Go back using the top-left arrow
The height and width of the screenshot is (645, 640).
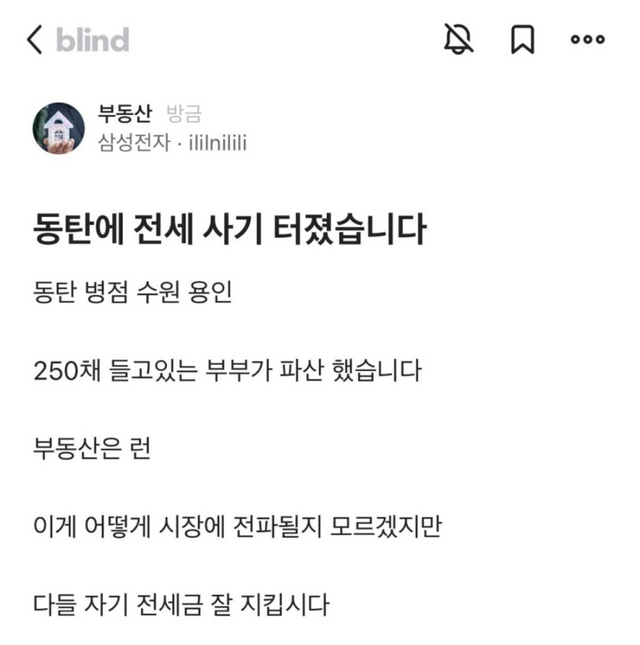(35, 40)
